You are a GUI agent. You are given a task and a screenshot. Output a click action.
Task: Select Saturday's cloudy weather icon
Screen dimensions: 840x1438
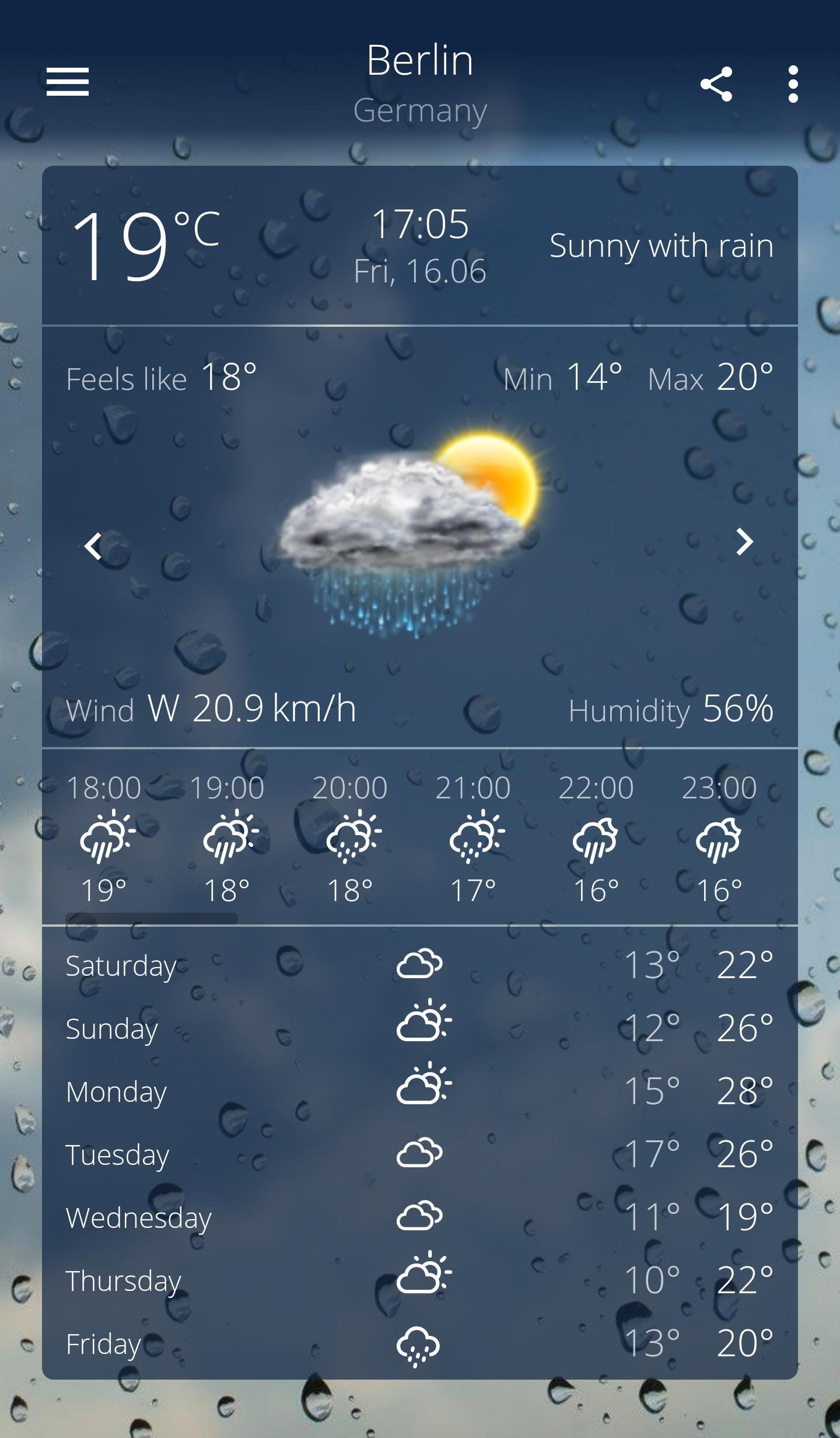pos(421,964)
